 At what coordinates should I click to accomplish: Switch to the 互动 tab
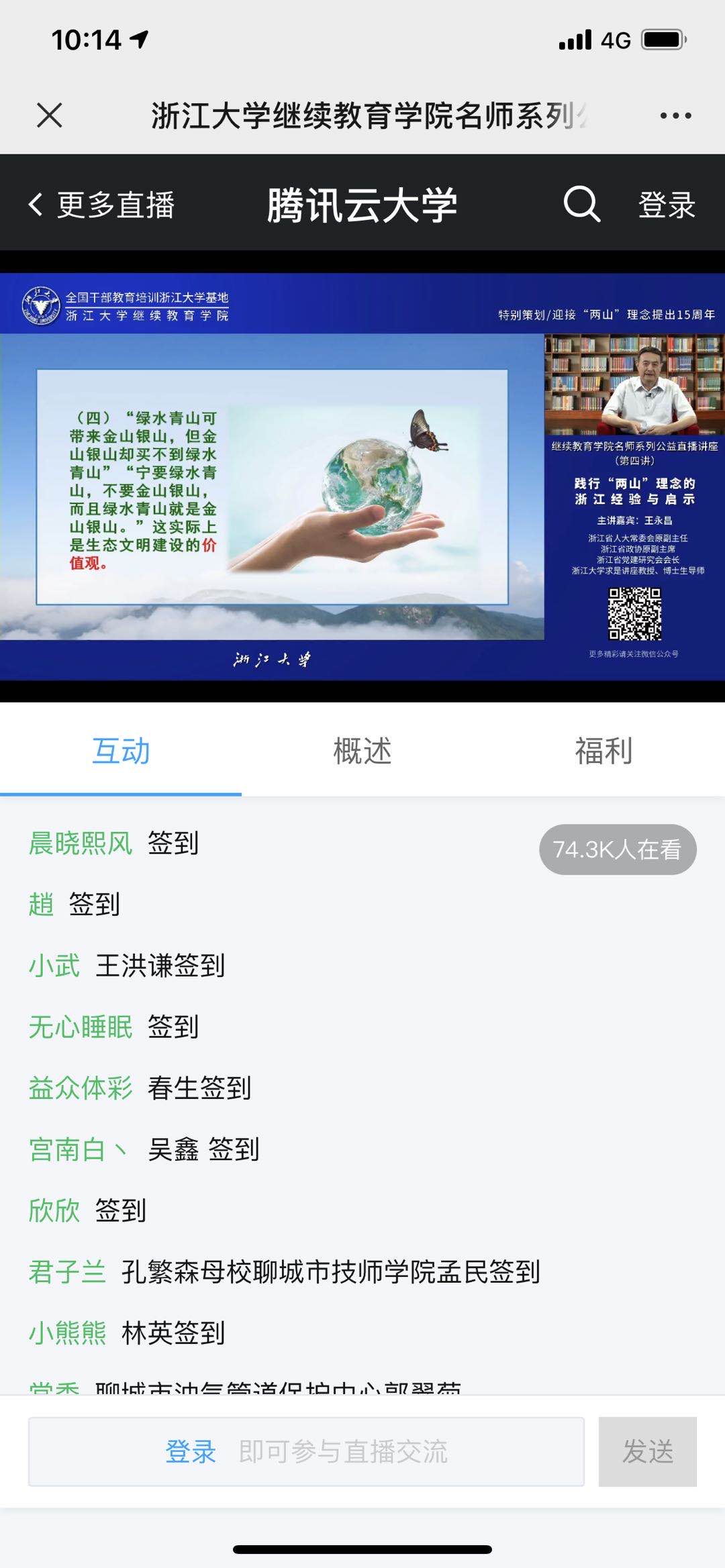(x=121, y=751)
